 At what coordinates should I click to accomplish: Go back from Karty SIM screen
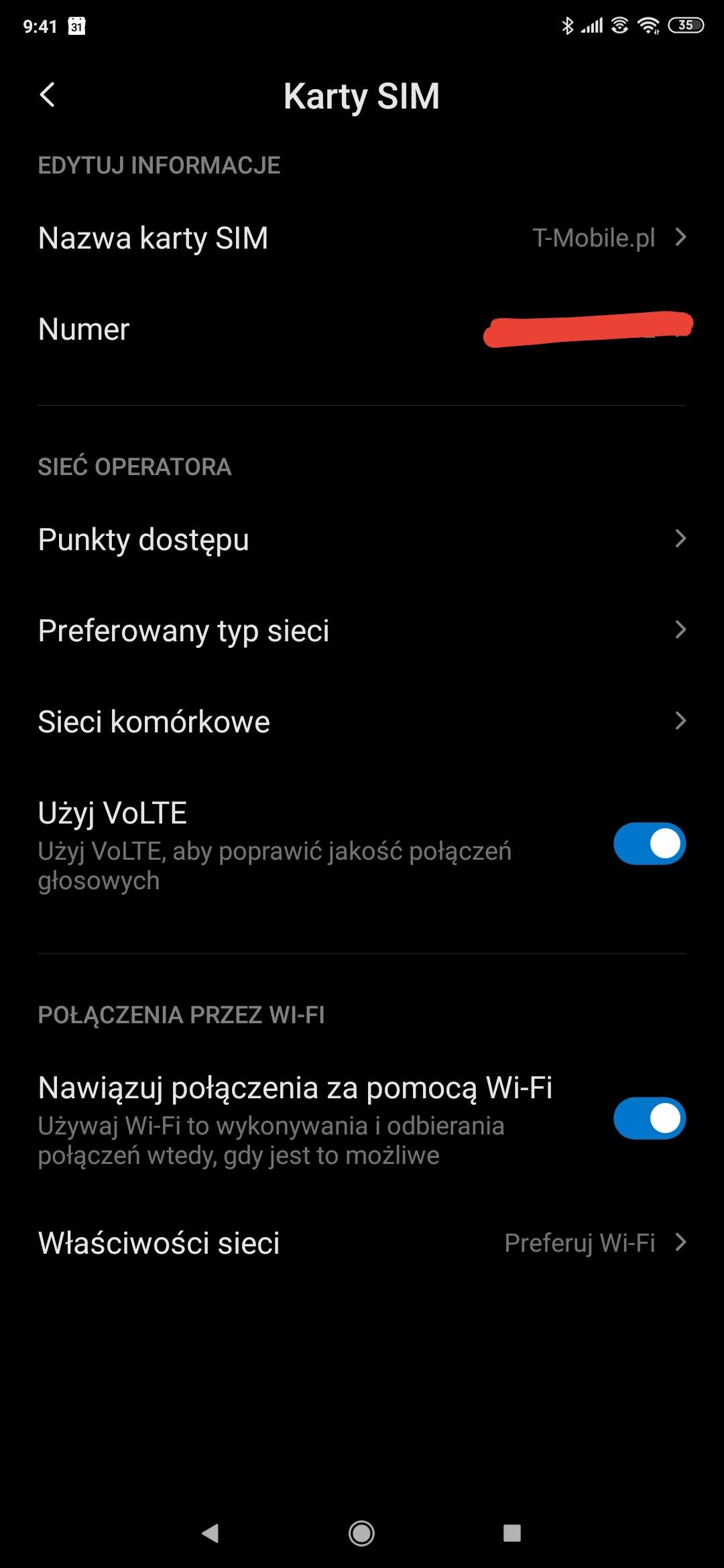pos(47,95)
